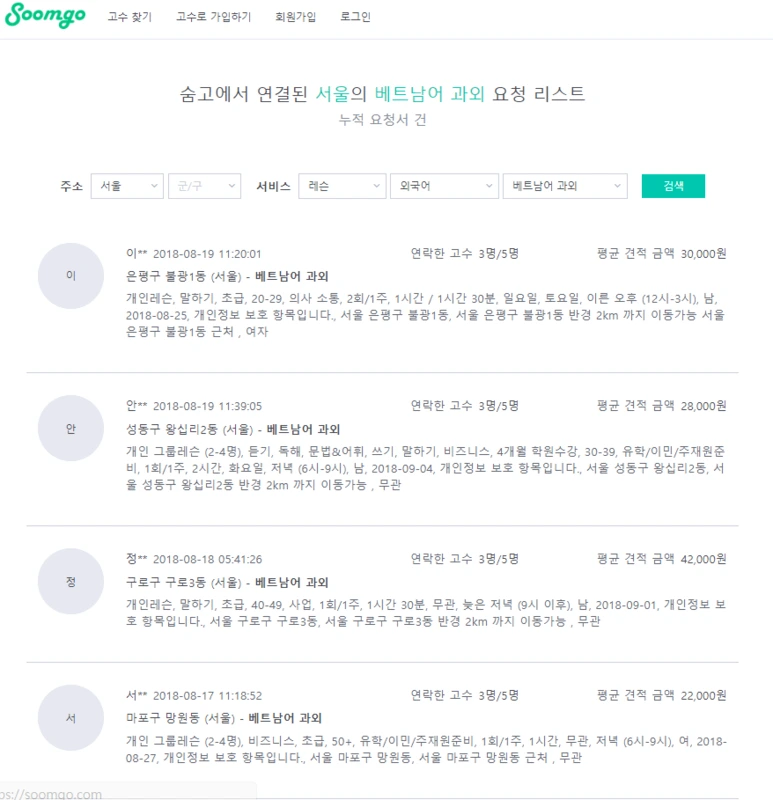The width and height of the screenshot is (773, 800).
Task: Open the 고수 찾기 menu link
Action: (130, 17)
